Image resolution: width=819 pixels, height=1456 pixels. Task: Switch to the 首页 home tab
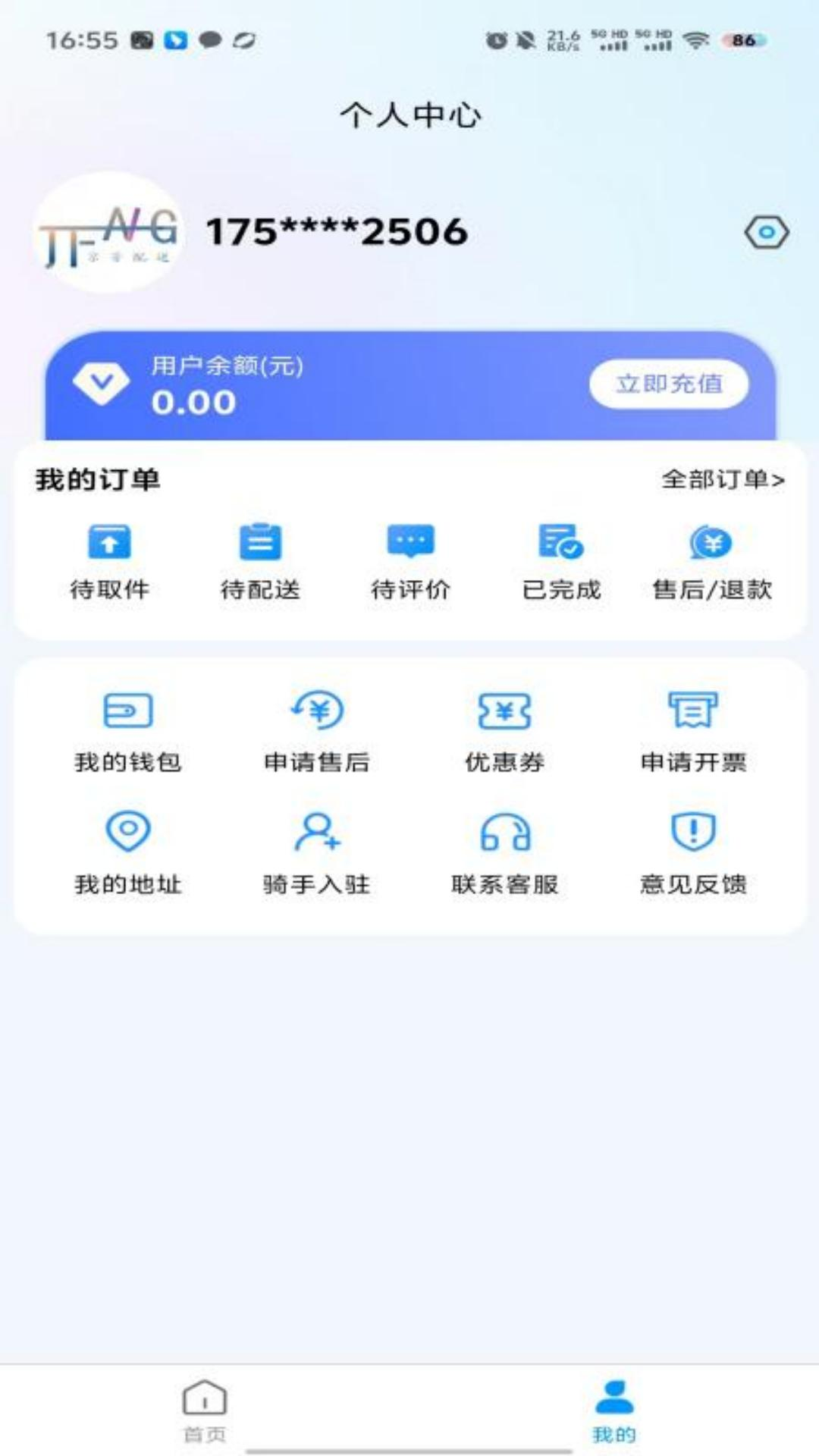[203, 1407]
